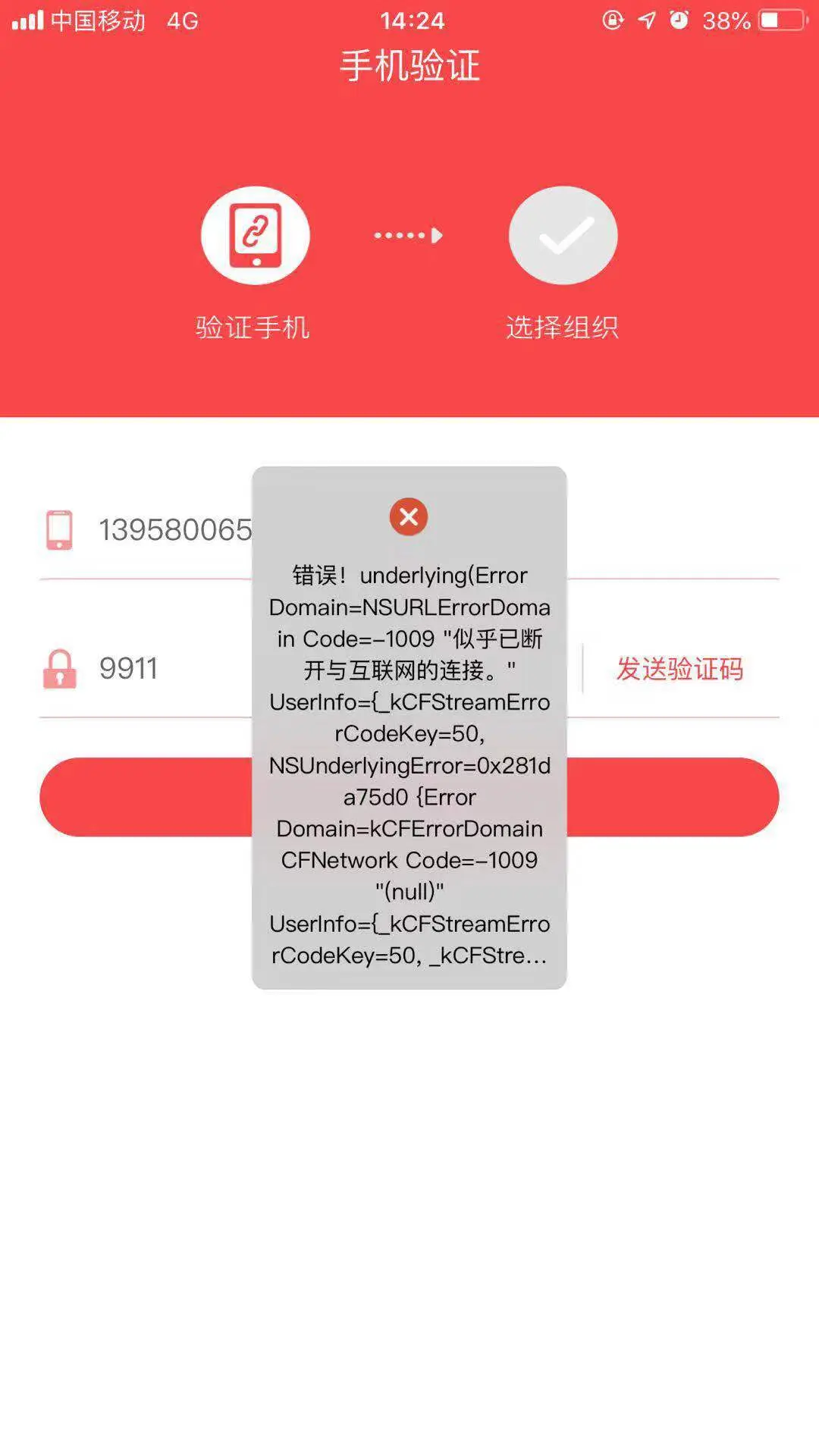Tap the wide red submit button

[144, 797]
